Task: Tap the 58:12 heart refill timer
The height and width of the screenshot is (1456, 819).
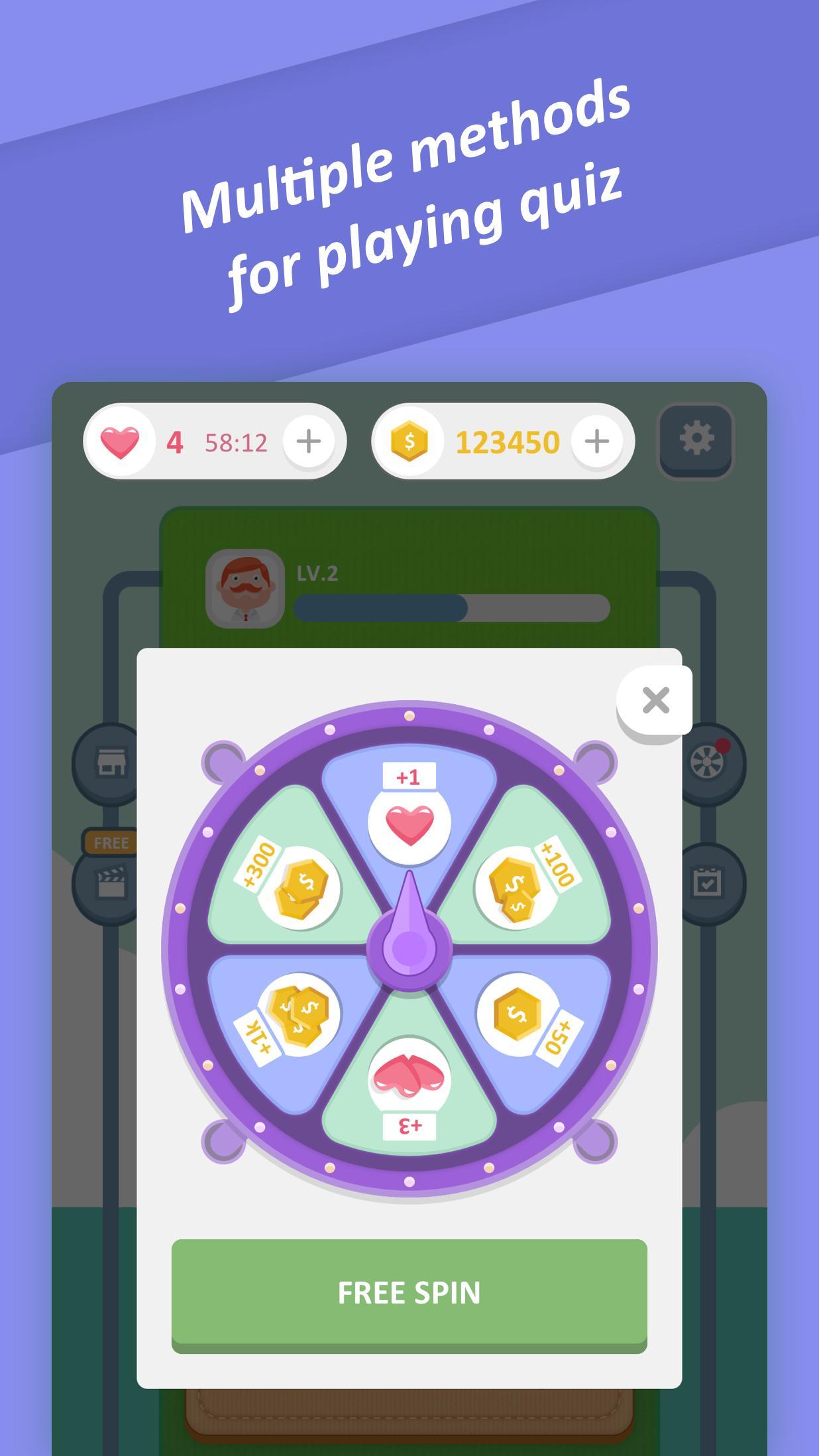Action: 237,440
